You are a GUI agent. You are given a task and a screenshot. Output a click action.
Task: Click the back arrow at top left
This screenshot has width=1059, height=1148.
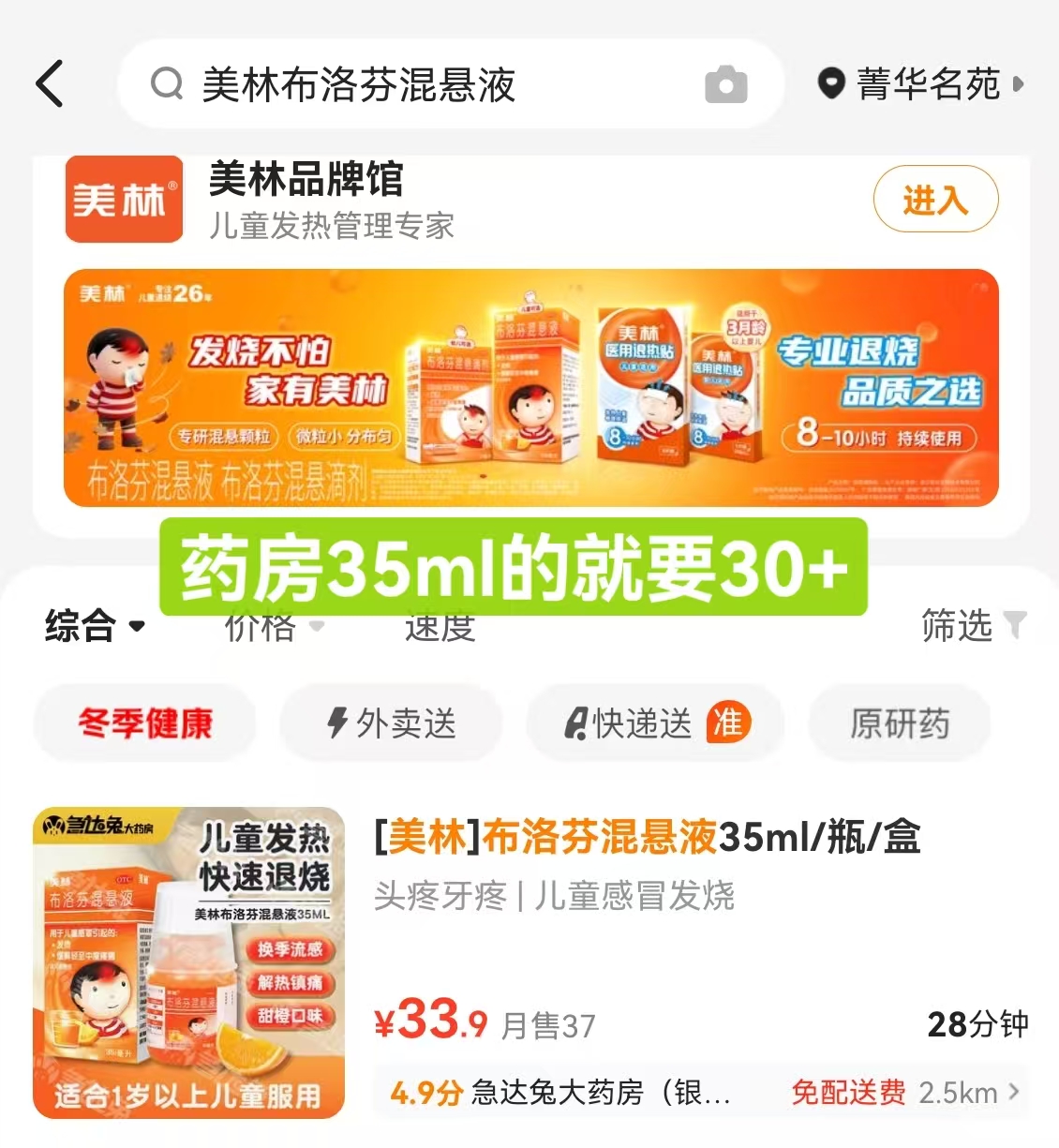[51, 83]
